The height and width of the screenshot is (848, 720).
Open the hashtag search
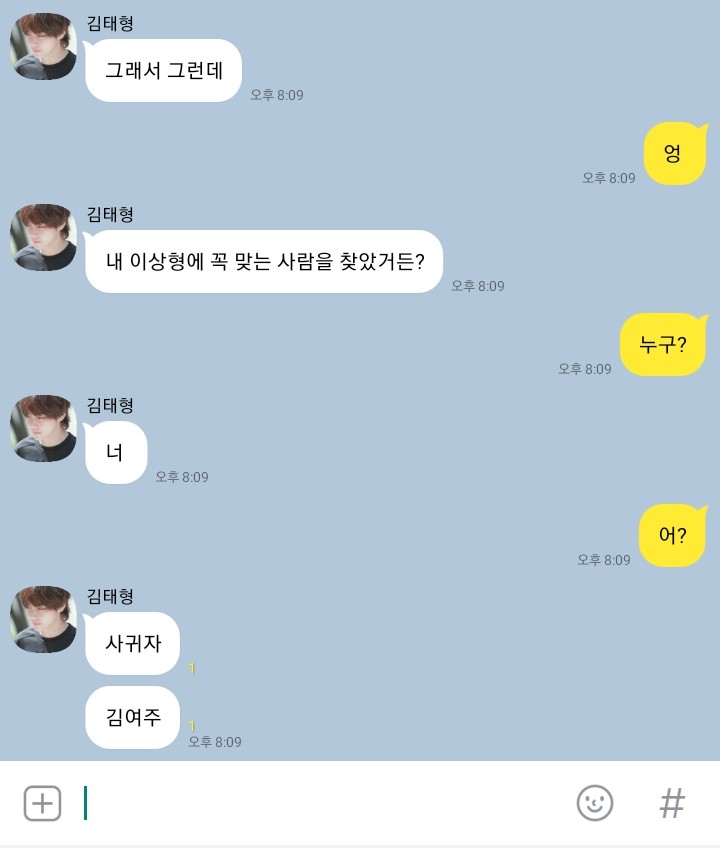[672, 803]
